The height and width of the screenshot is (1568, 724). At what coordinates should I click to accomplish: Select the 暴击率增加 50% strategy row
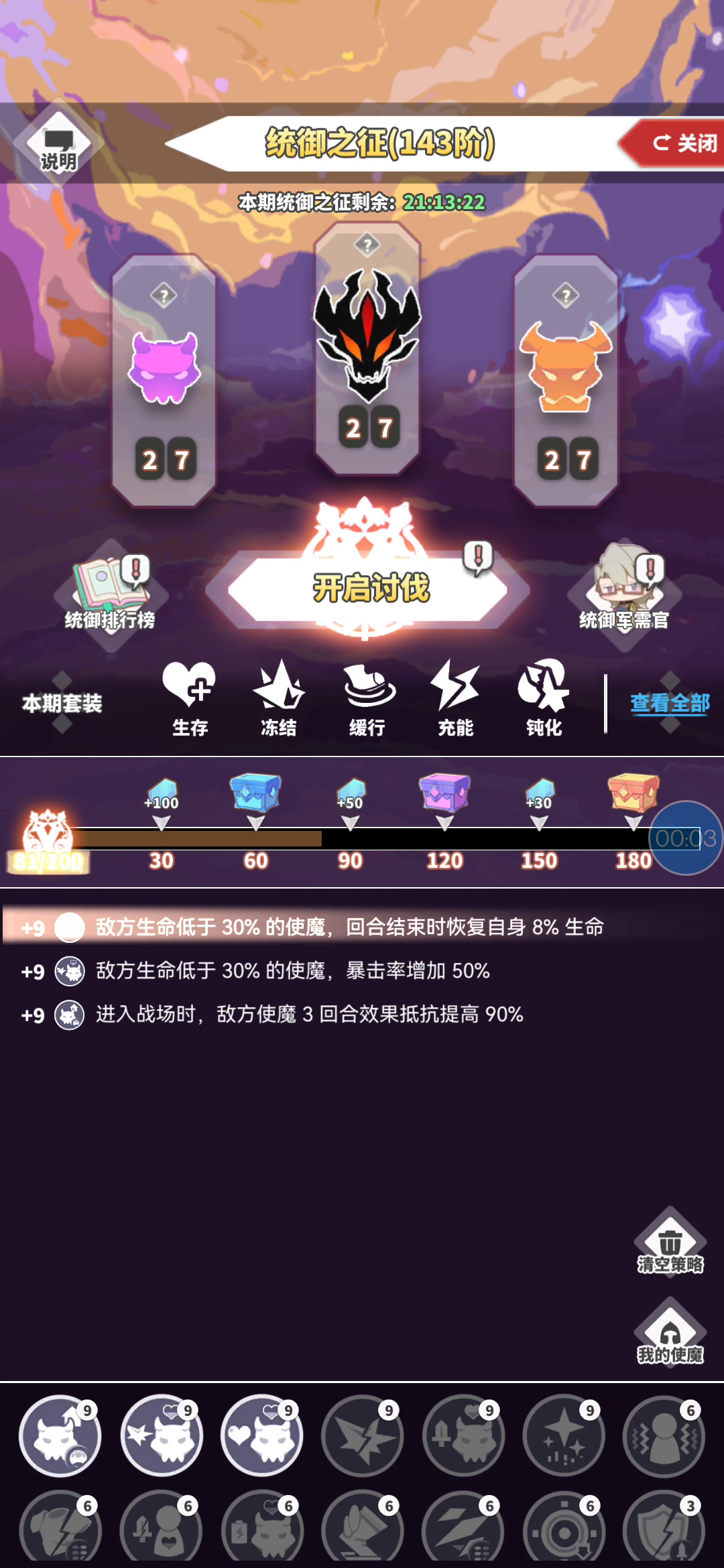(x=362, y=971)
